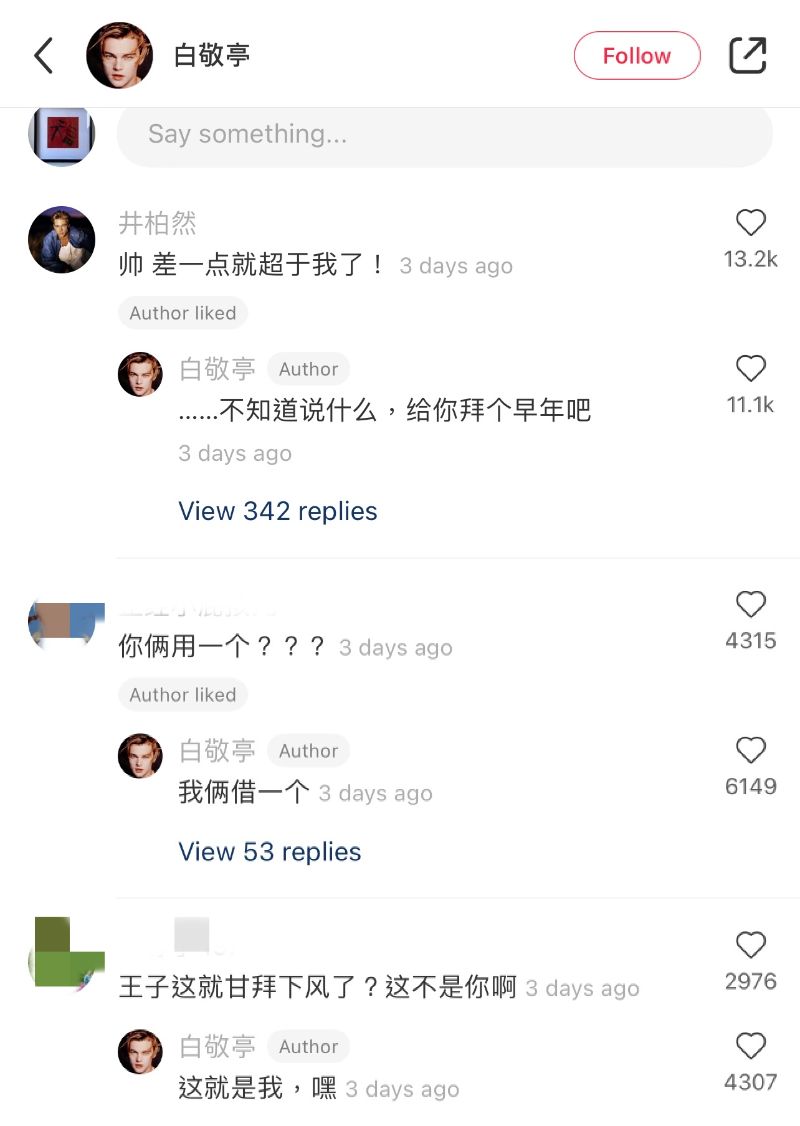
Task: Like the author's reply with 11.1k likes
Action: click(750, 369)
